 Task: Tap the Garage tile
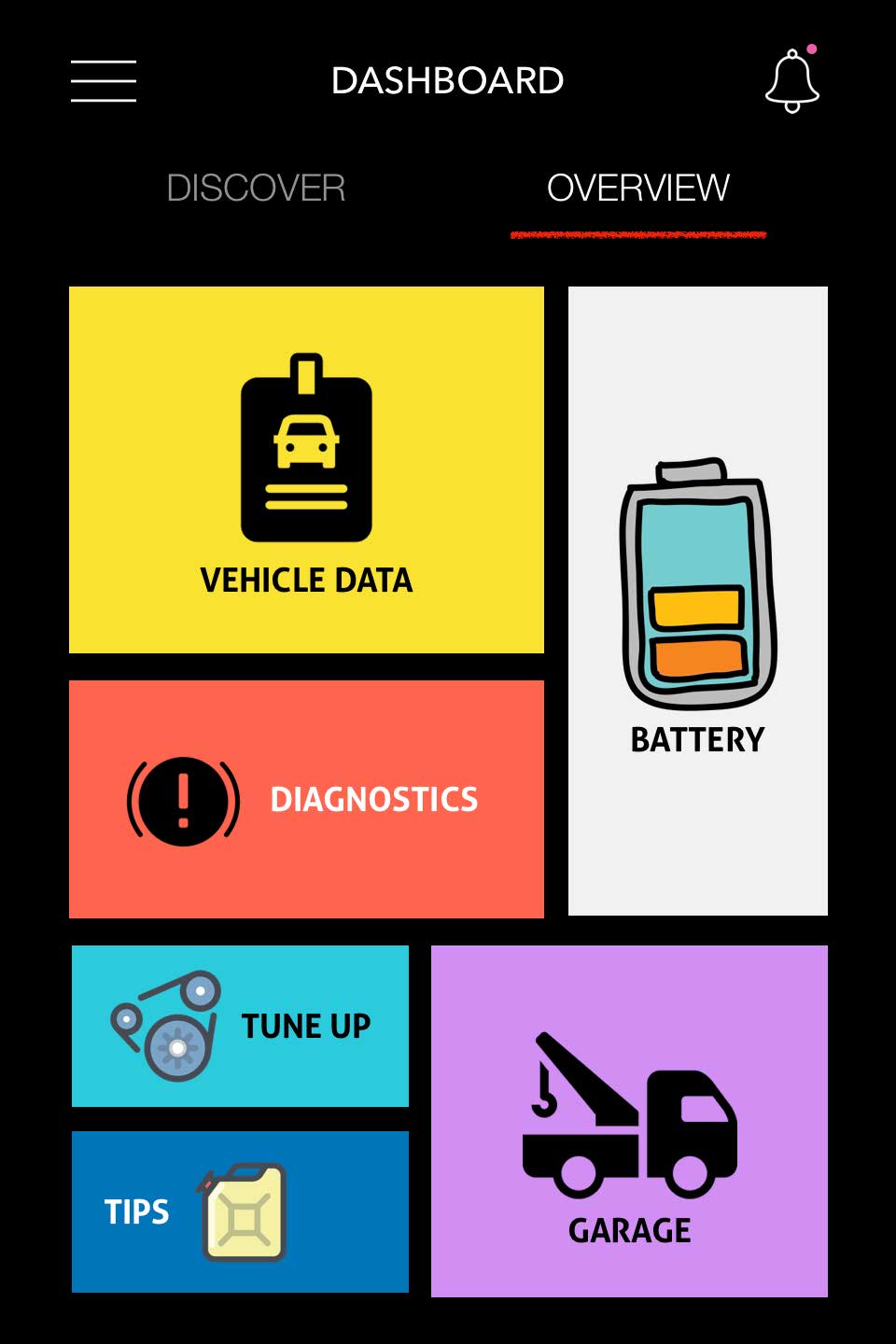click(x=629, y=1121)
